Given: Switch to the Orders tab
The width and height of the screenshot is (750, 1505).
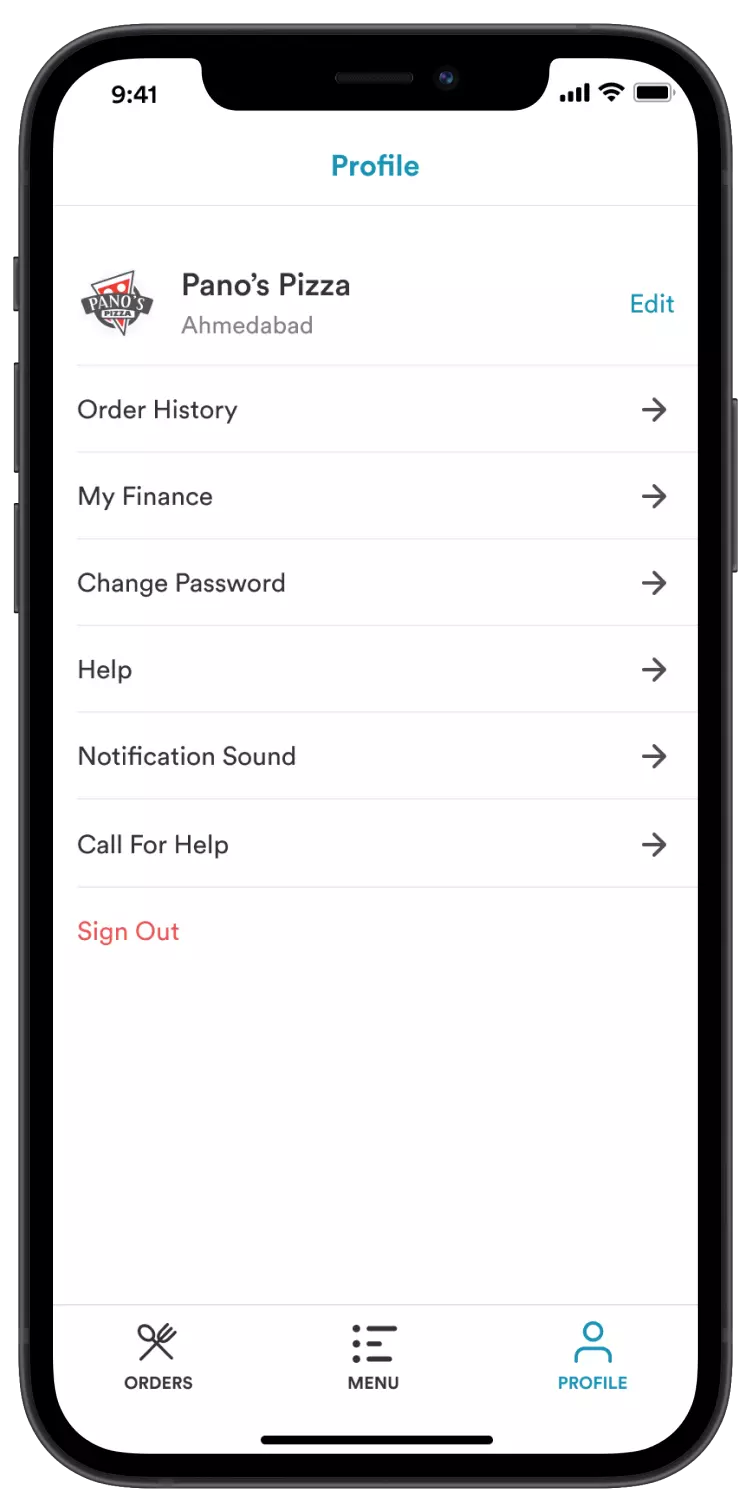Looking at the screenshot, I should pos(158,1356).
